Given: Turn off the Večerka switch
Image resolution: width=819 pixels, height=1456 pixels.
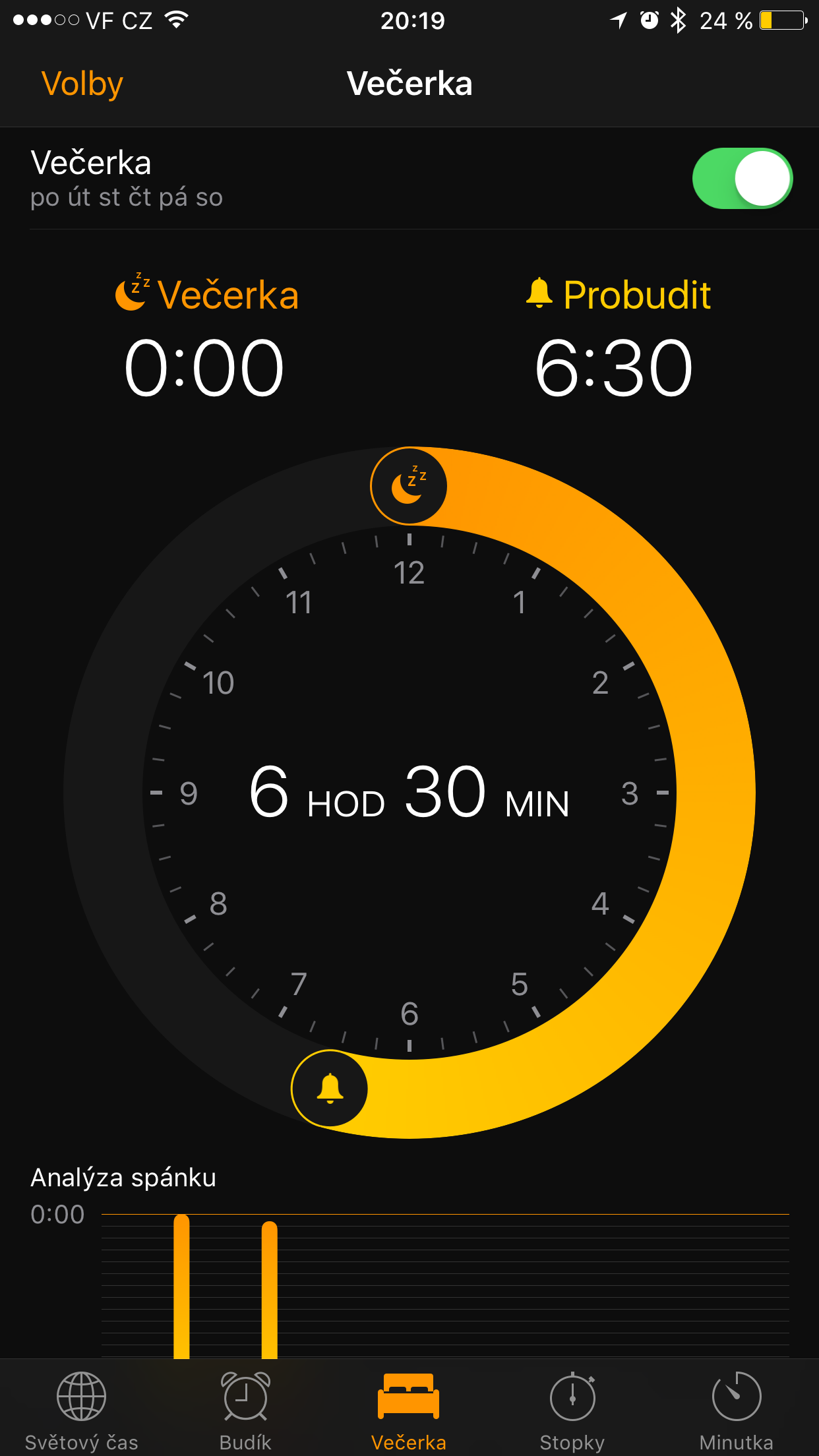Looking at the screenshot, I should point(742,179).
